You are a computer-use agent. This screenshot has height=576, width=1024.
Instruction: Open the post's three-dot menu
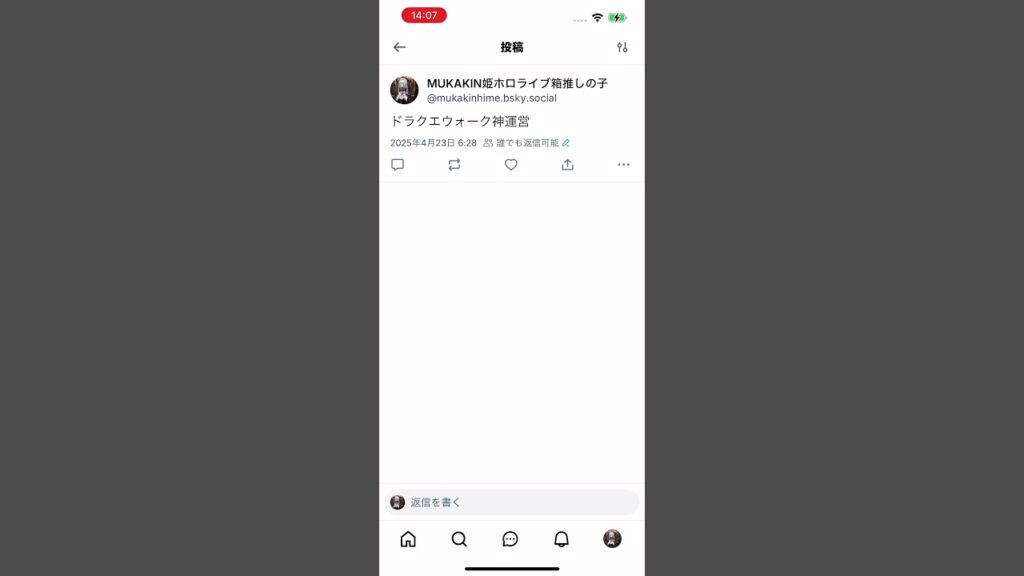[x=623, y=165]
